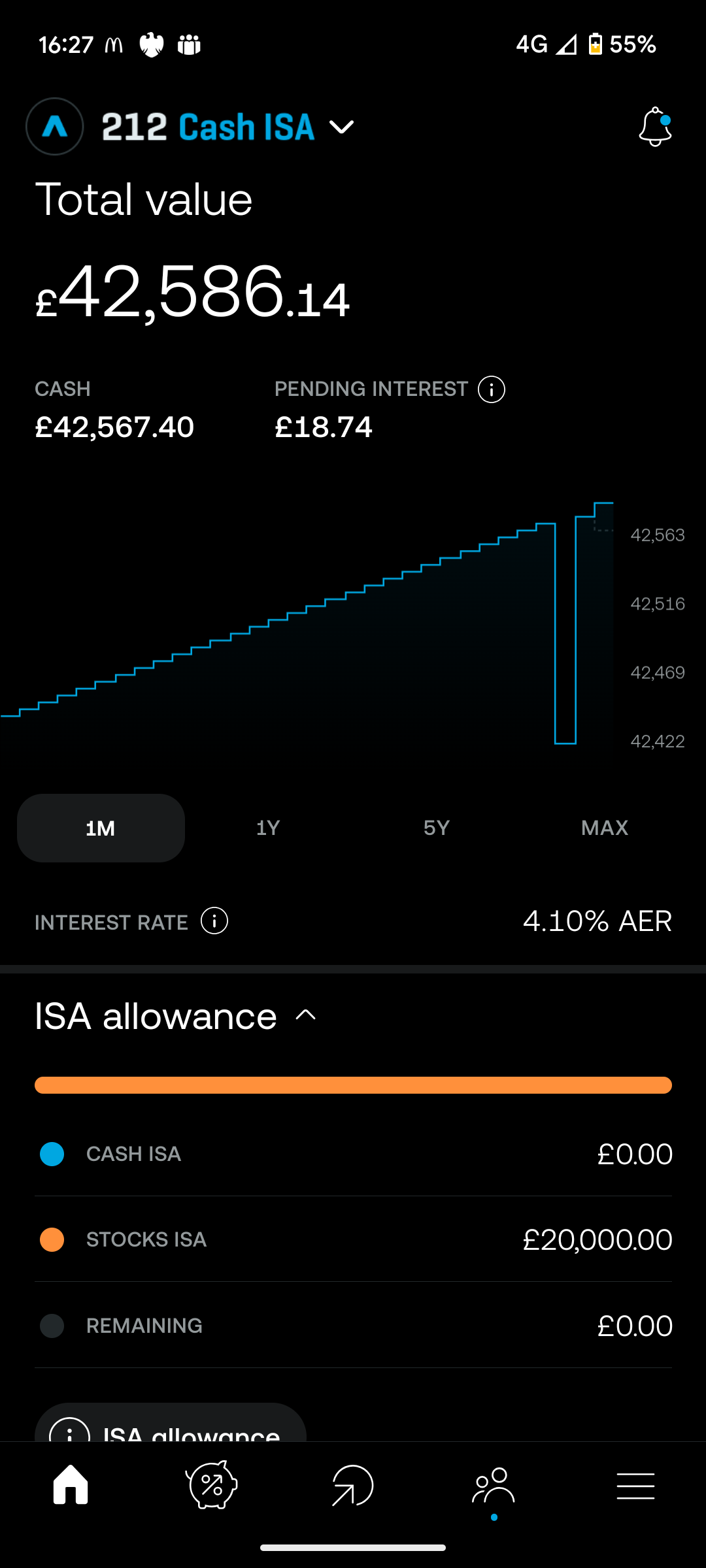Switch chart to 5Y range

437,828
